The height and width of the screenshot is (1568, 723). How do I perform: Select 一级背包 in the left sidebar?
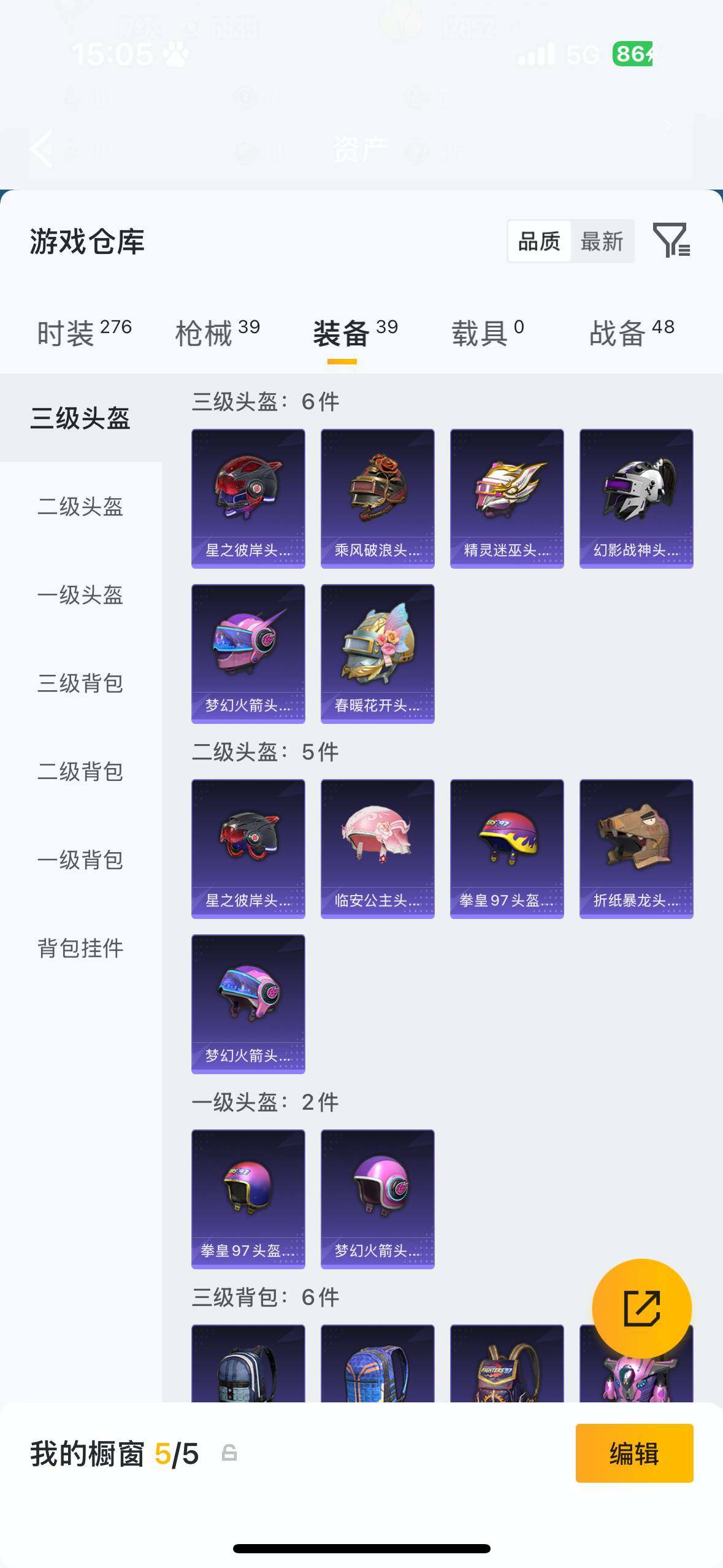80,861
